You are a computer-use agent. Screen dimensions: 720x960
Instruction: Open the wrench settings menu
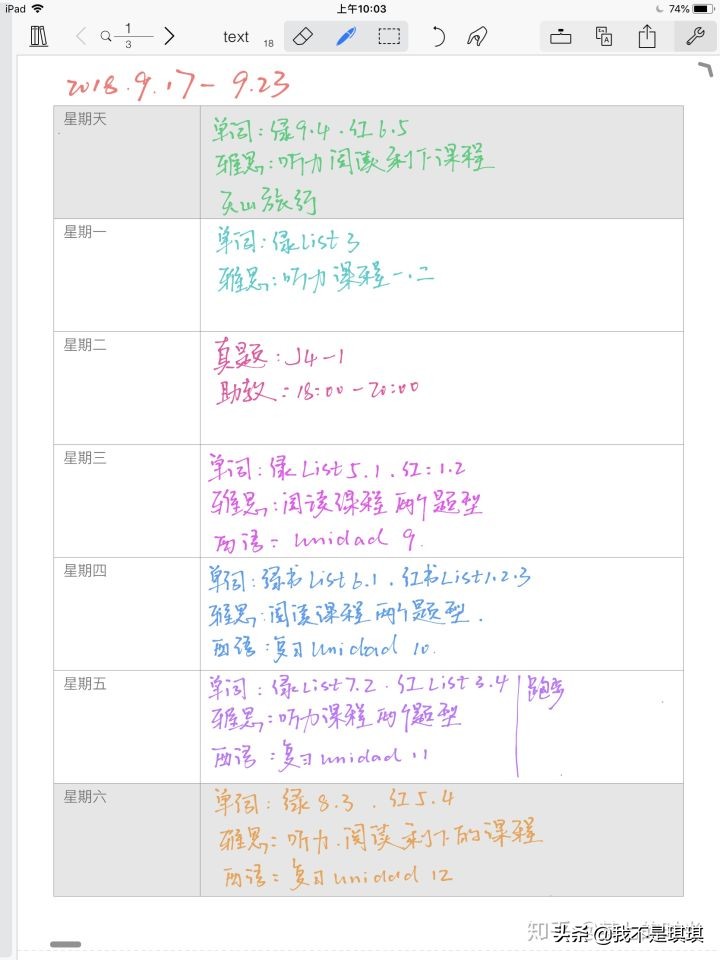click(690, 37)
